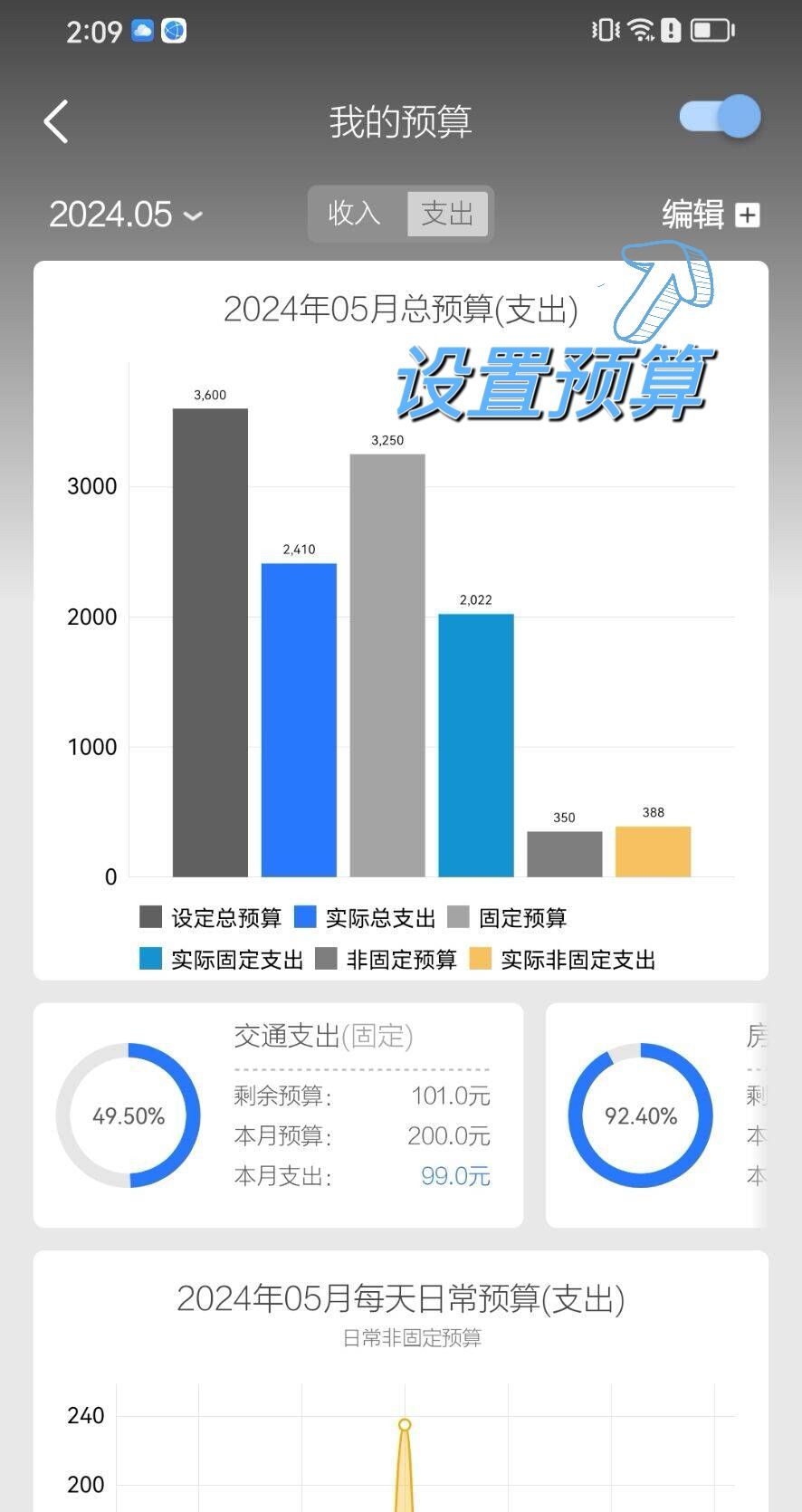802x1512 pixels.
Task: Toggle the switch beside 我的预算 title
Action: [x=721, y=117]
